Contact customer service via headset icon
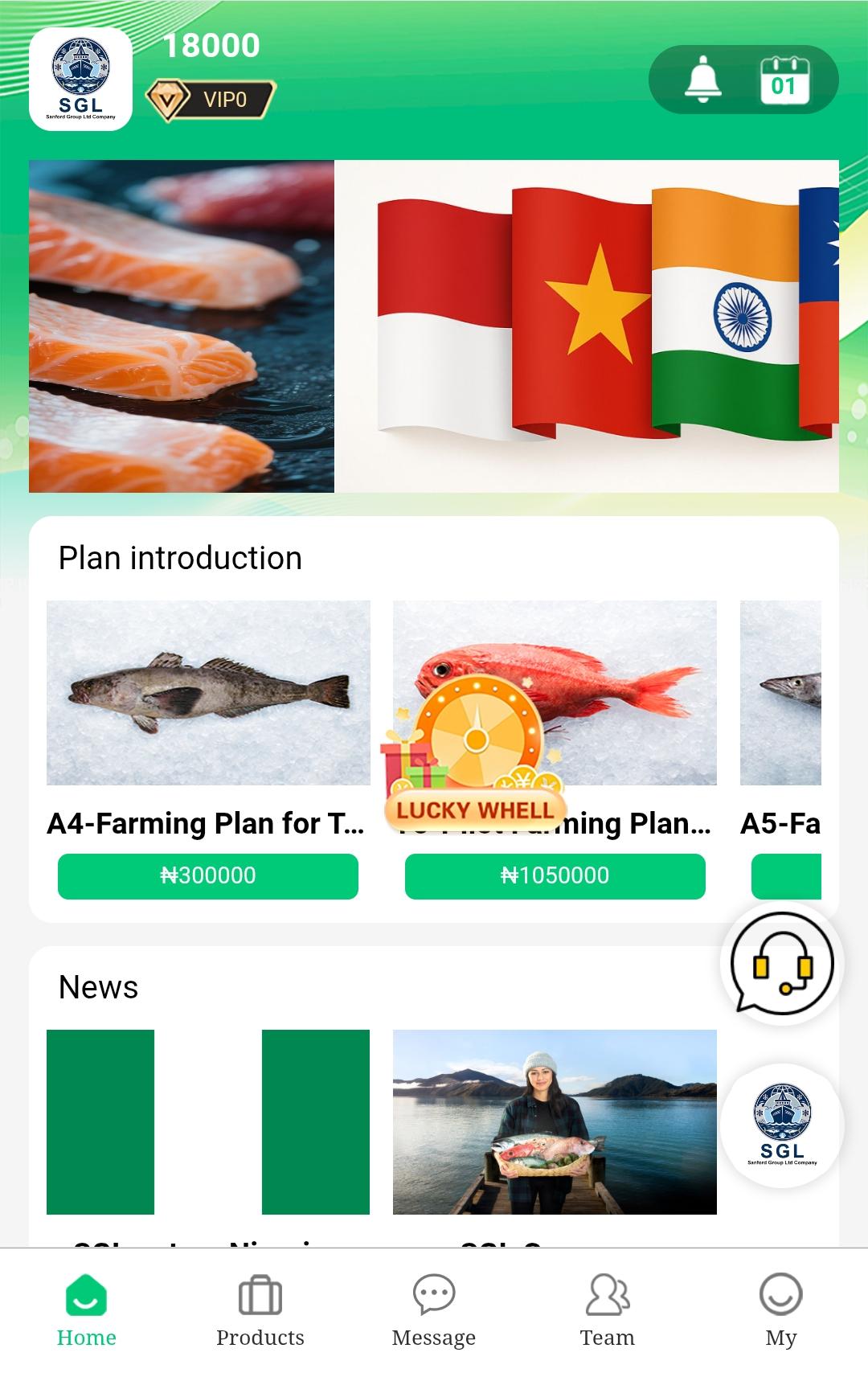 point(782,964)
